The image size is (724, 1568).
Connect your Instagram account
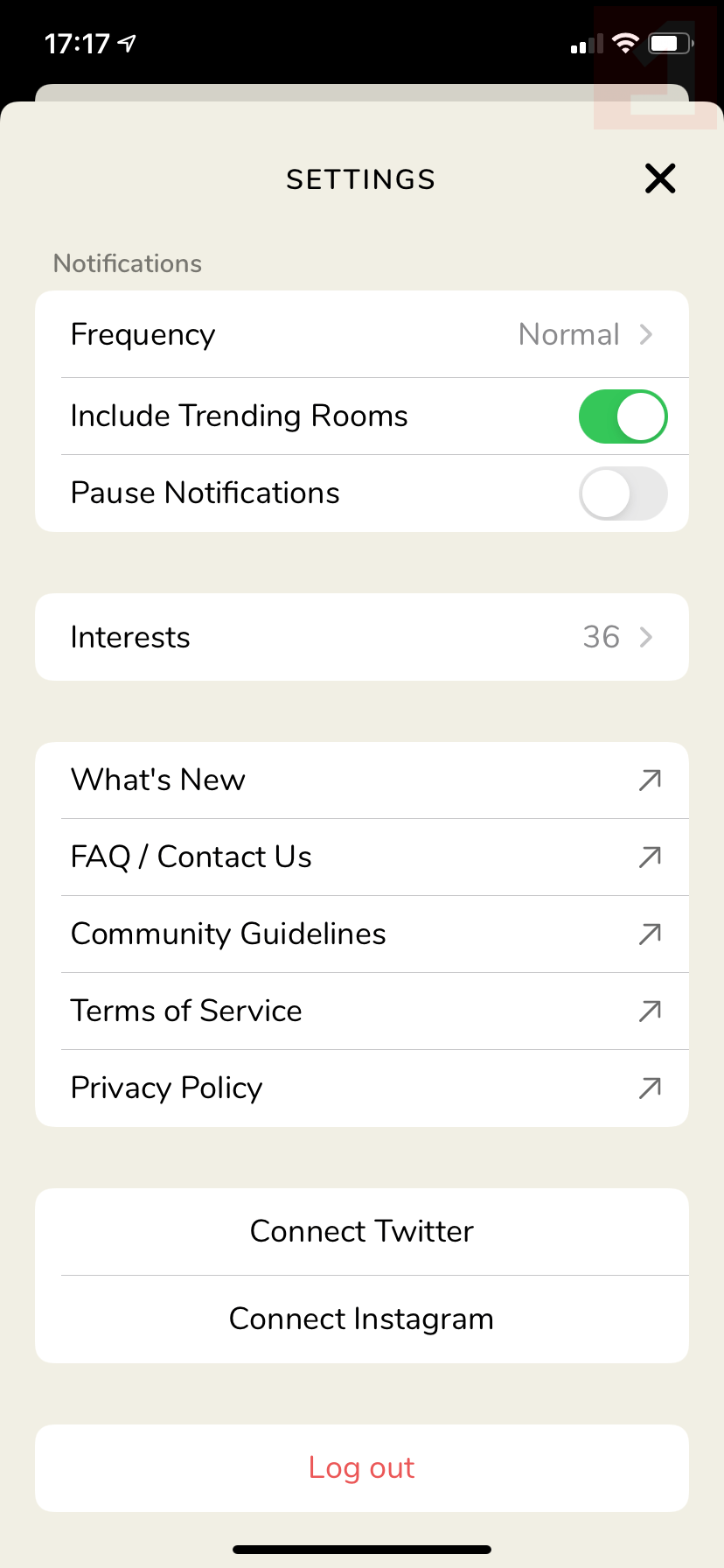pyautogui.click(x=362, y=1319)
